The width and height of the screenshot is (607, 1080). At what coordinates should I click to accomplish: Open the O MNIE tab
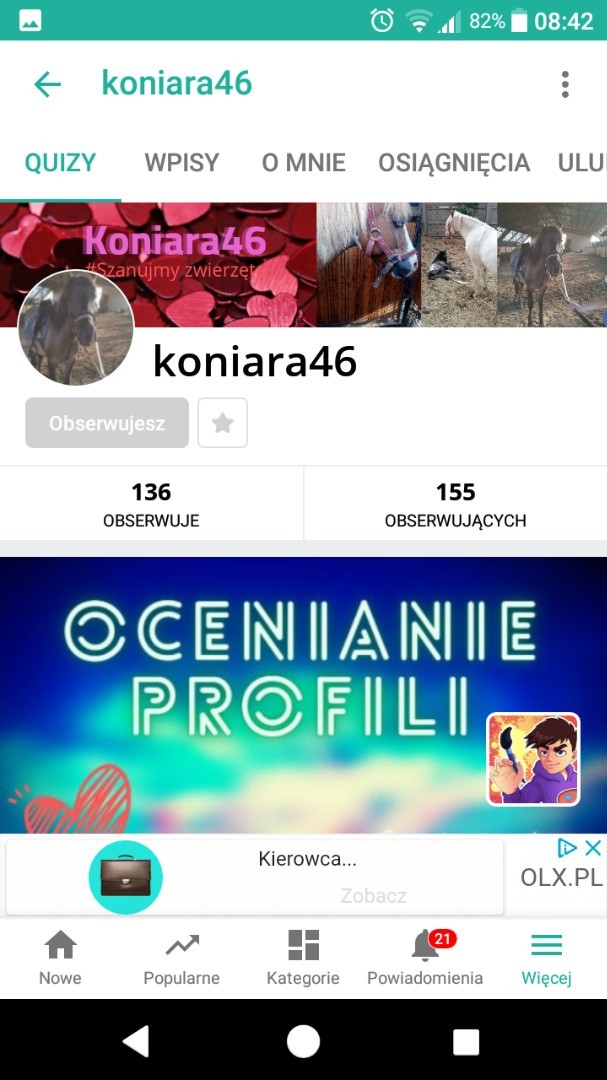pyautogui.click(x=303, y=163)
